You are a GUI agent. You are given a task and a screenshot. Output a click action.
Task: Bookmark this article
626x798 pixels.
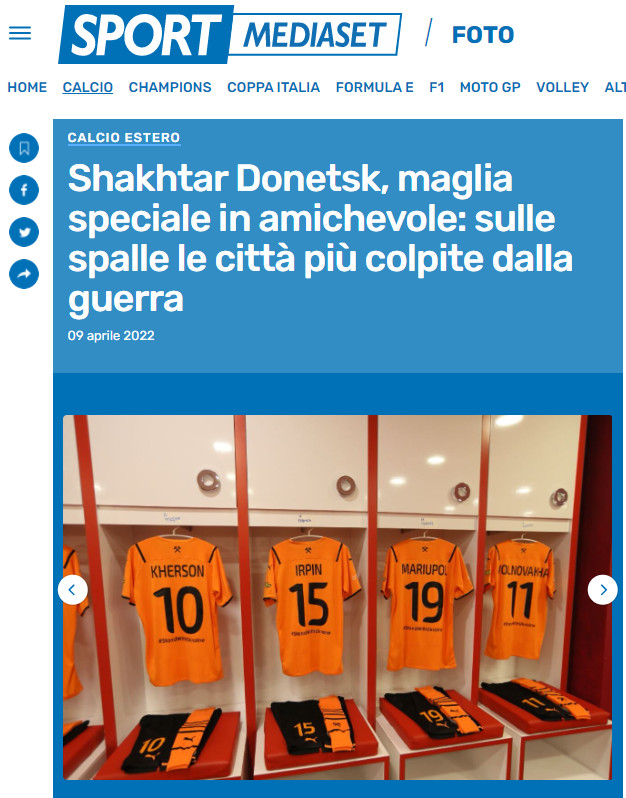coord(24,149)
